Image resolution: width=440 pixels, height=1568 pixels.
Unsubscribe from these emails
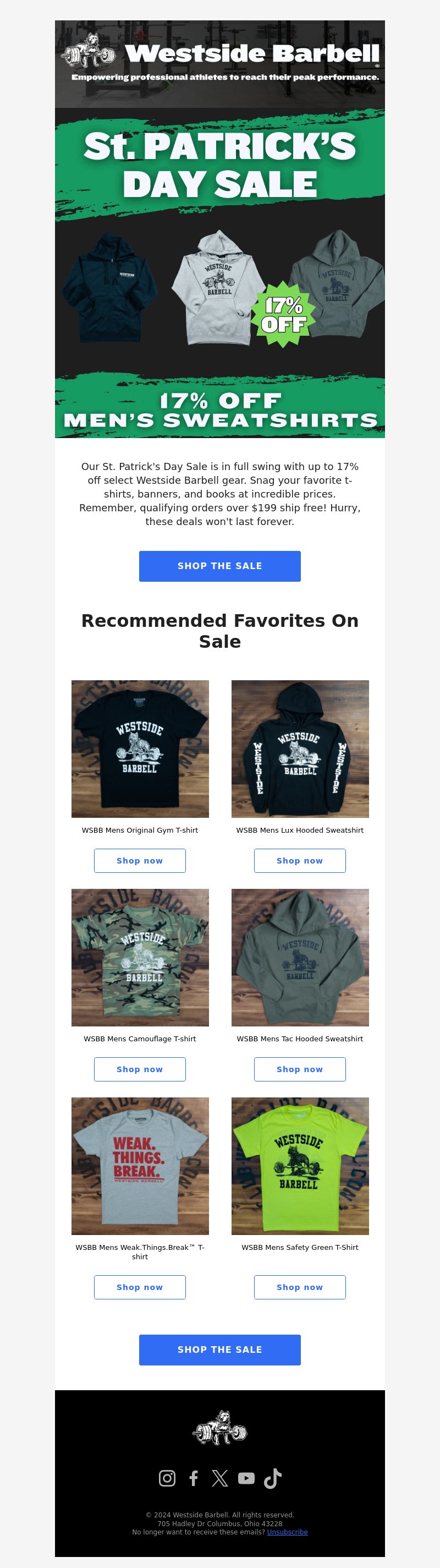click(287, 1532)
